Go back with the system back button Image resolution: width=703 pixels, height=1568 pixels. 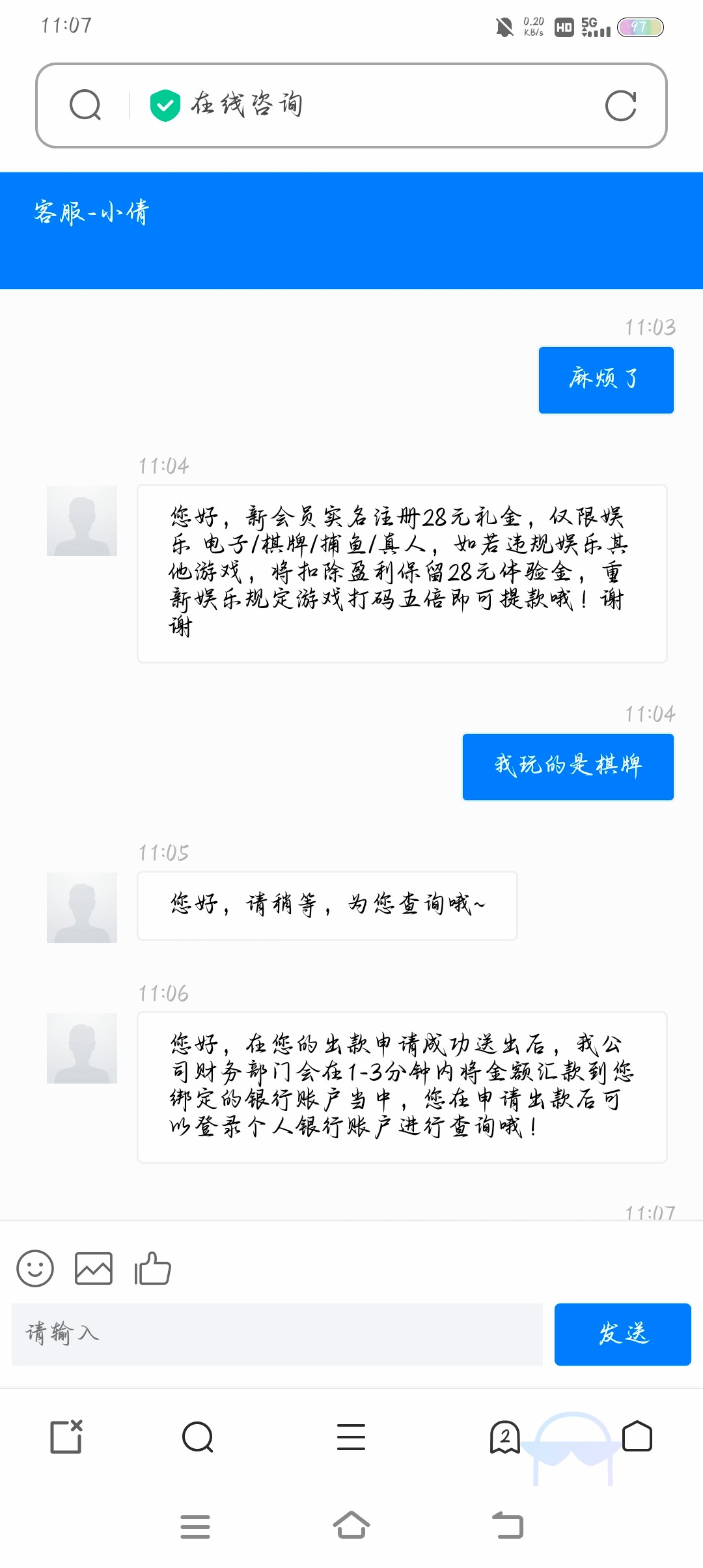[508, 1525]
